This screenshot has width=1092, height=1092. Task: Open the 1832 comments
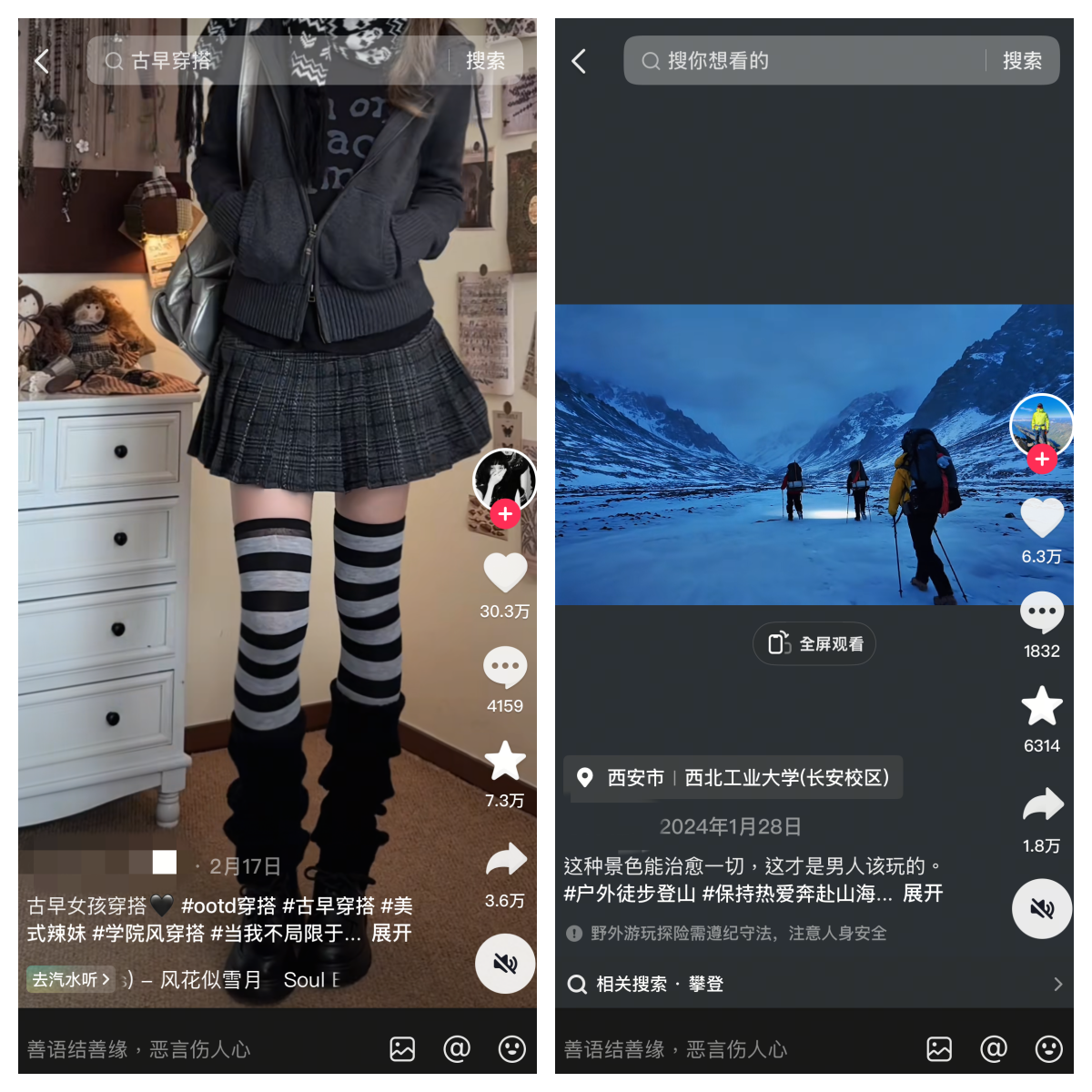[1042, 613]
